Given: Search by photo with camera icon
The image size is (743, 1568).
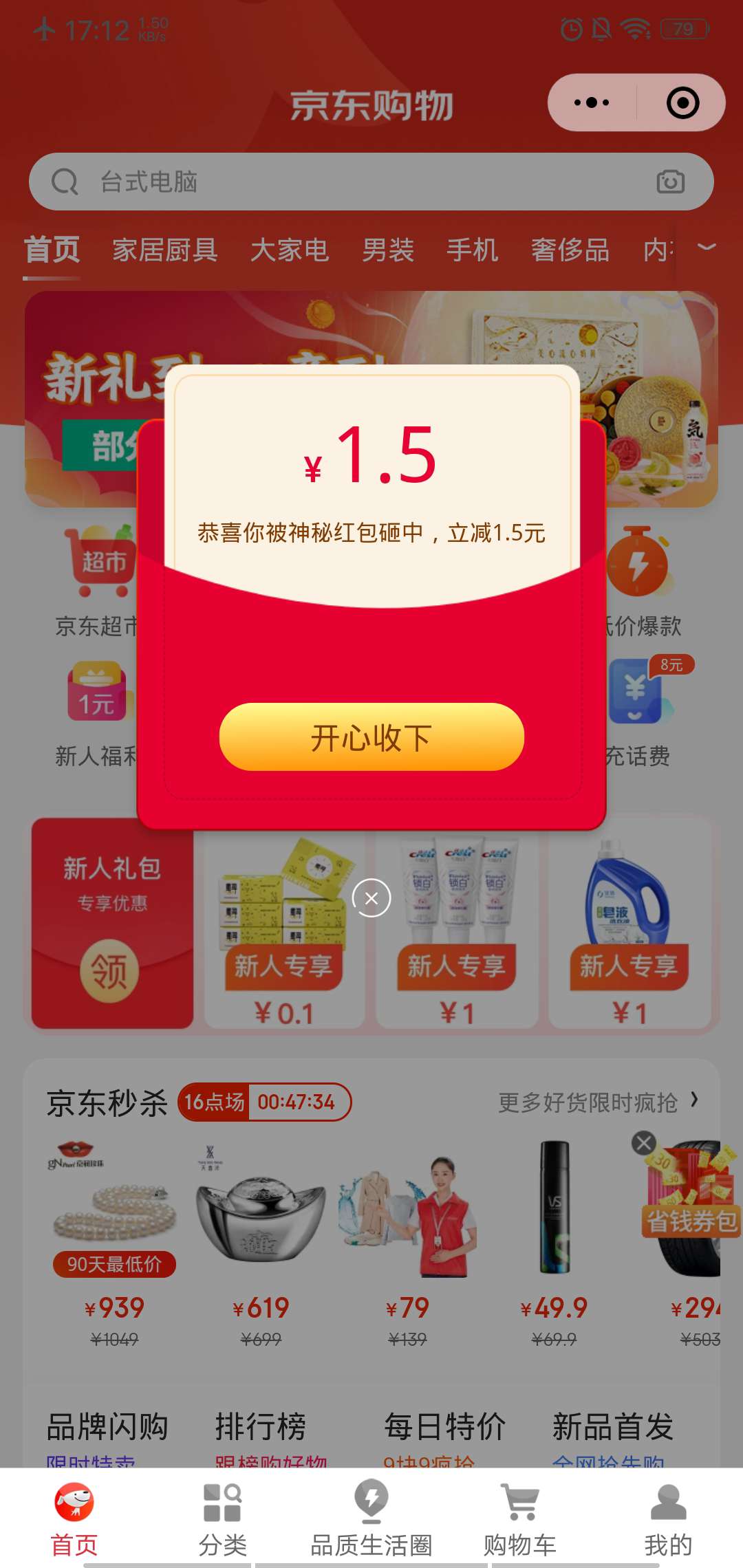Looking at the screenshot, I should [x=670, y=182].
